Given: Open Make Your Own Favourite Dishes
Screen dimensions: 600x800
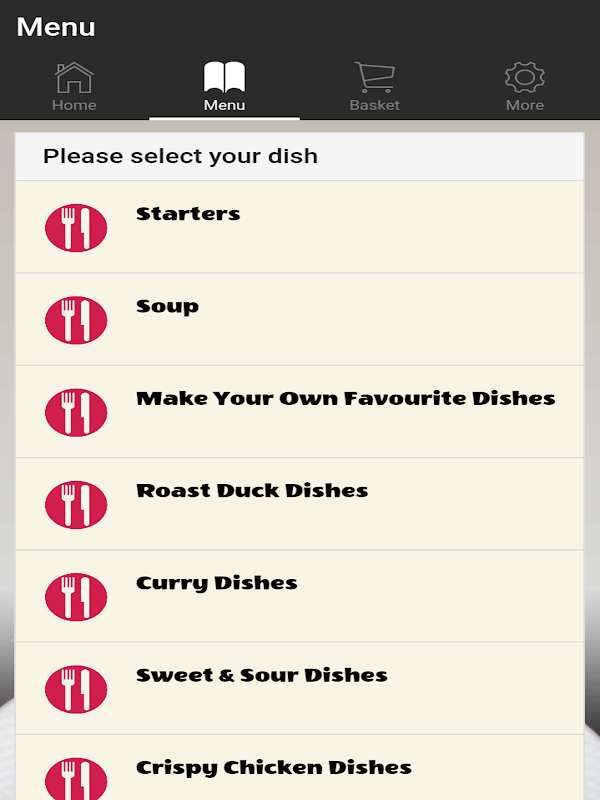Looking at the screenshot, I should (299, 411).
